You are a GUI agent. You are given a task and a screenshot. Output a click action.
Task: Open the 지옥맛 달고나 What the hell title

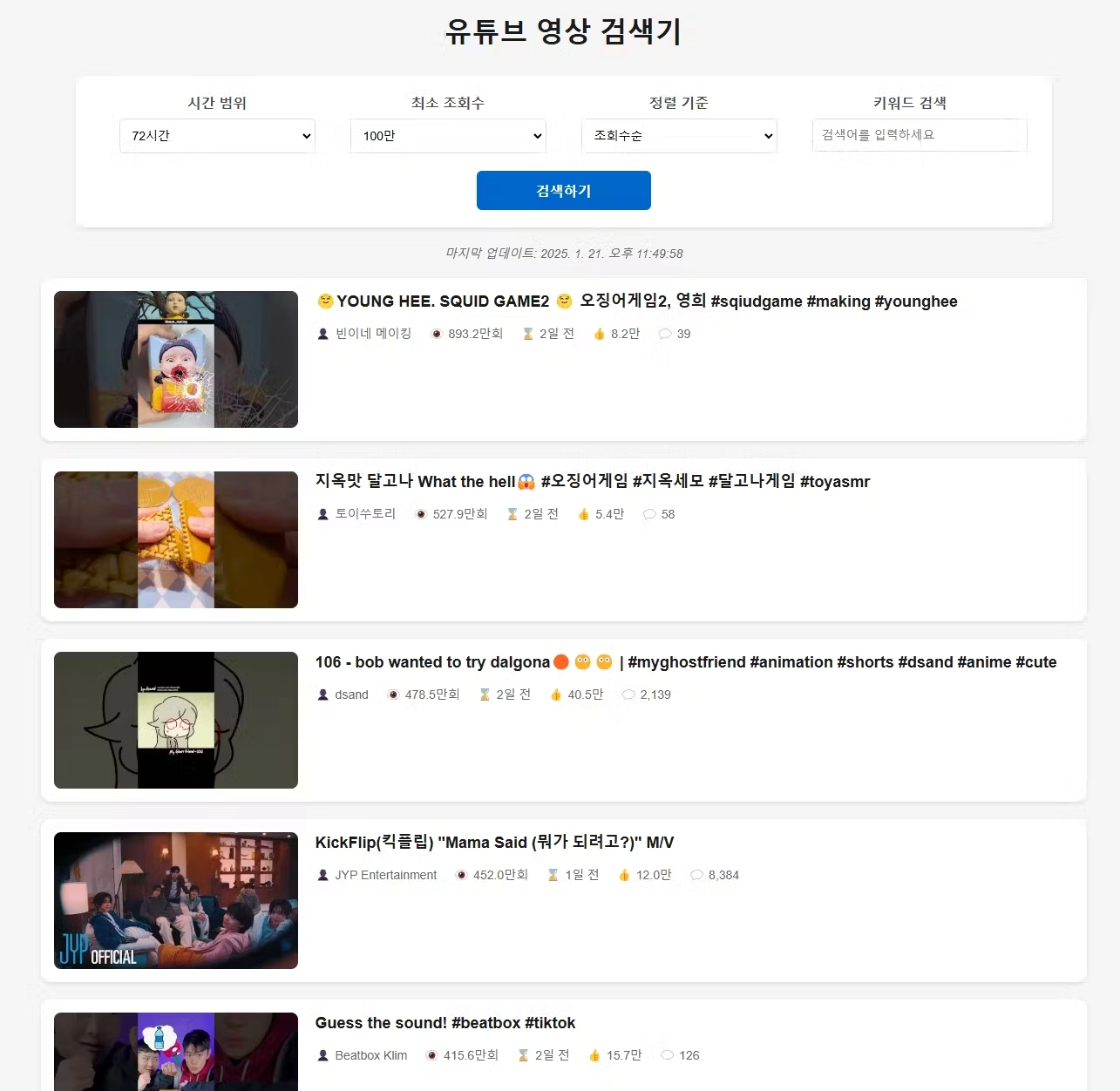point(592,482)
